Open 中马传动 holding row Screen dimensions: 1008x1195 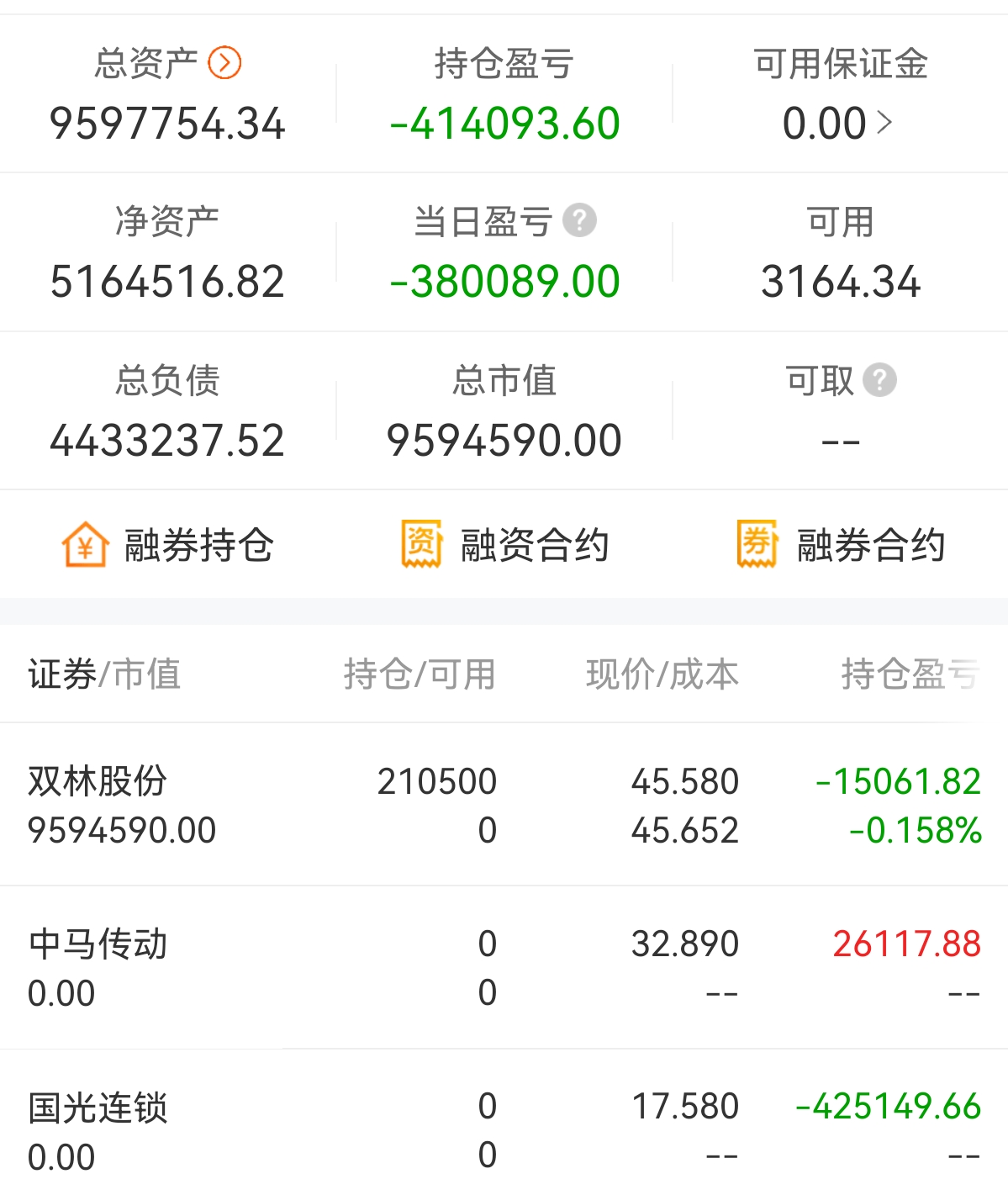(x=504, y=968)
